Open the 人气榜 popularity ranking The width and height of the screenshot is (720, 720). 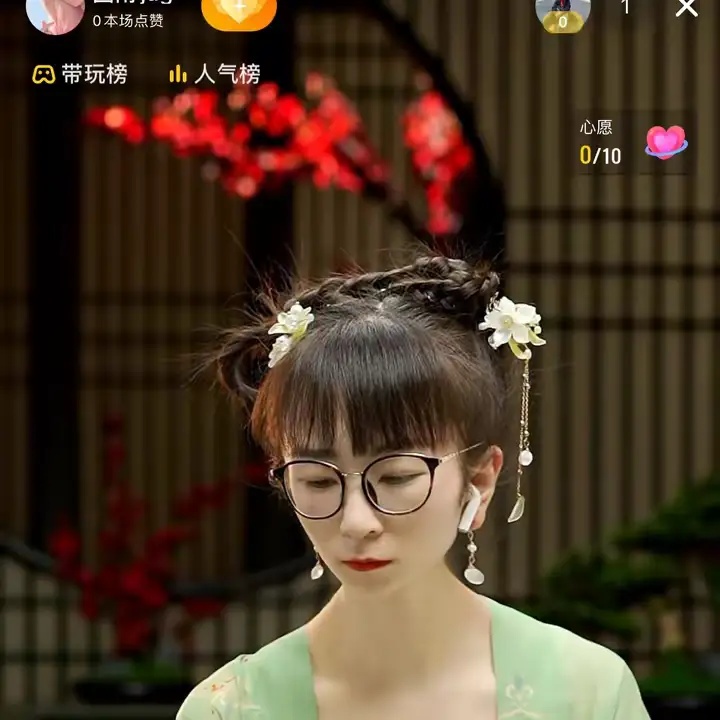[x=215, y=74]
